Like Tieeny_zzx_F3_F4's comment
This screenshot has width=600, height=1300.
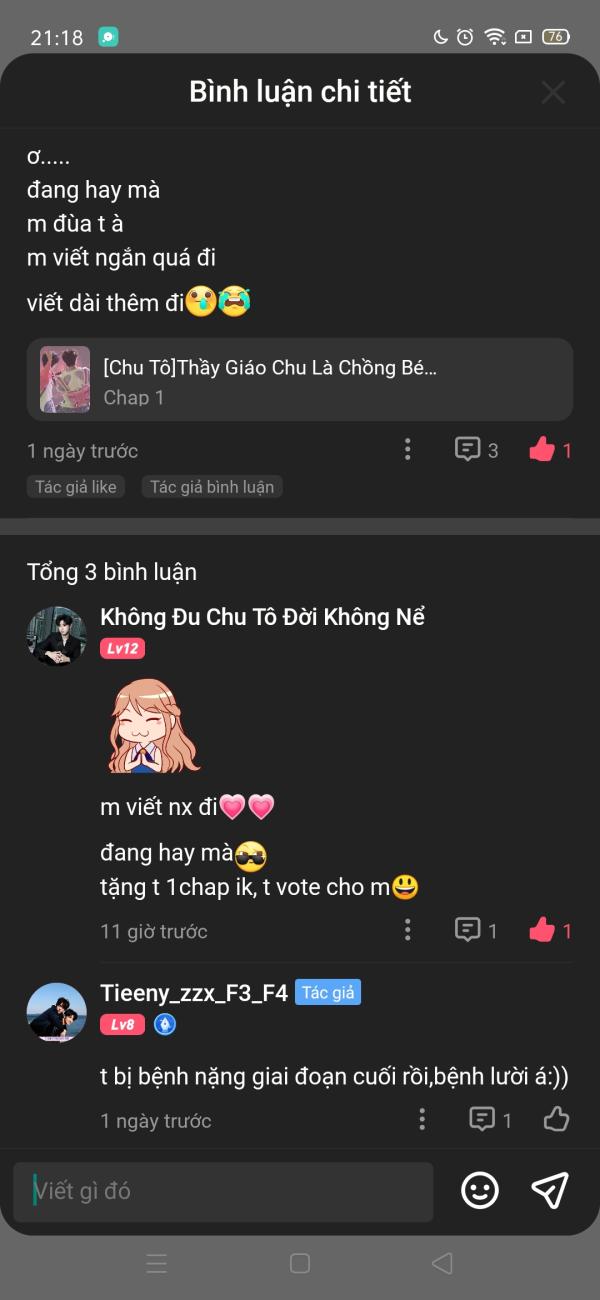click(x=556, y=1119)
